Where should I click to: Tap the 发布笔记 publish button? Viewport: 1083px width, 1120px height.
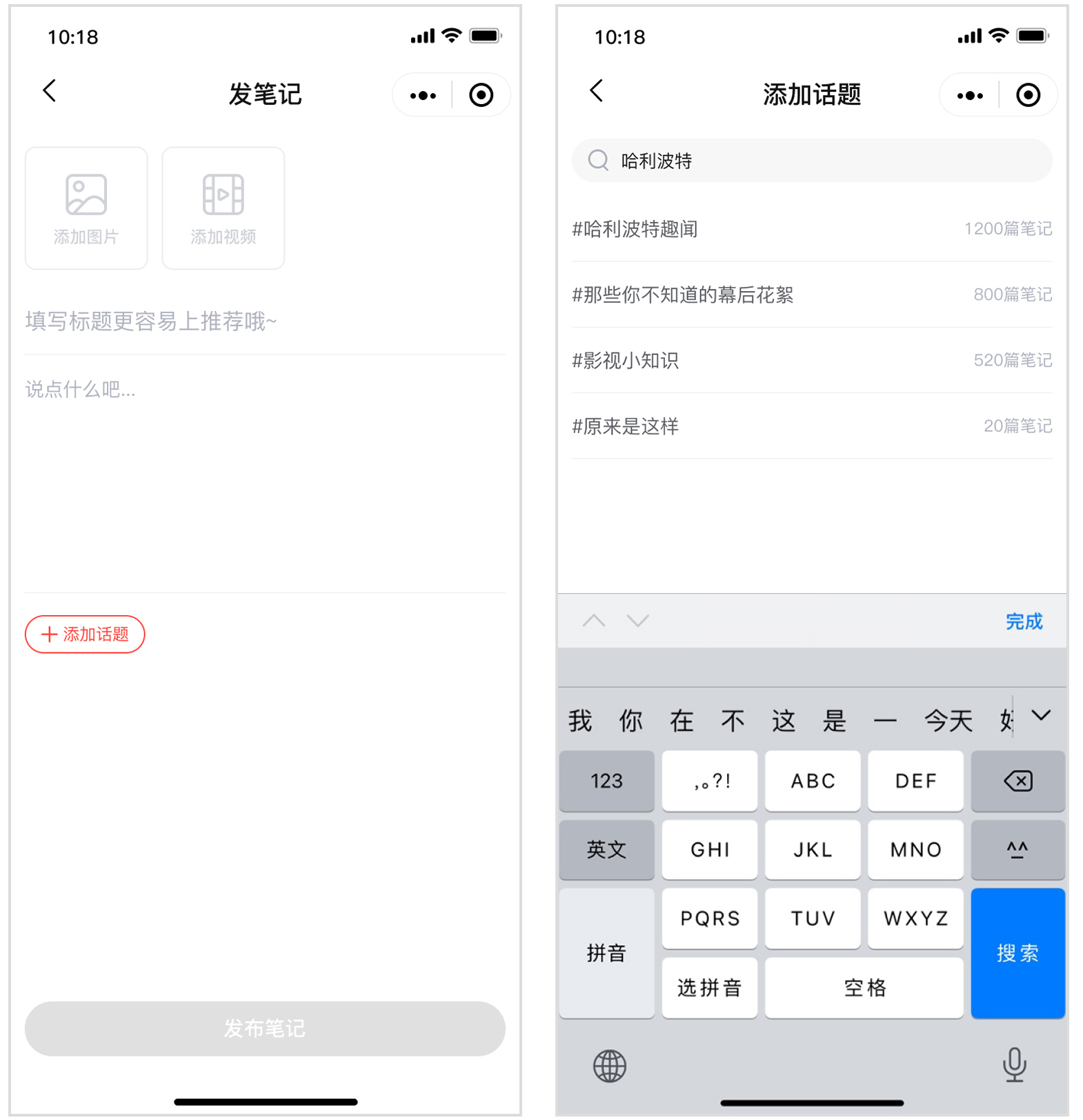point(265,1028)
